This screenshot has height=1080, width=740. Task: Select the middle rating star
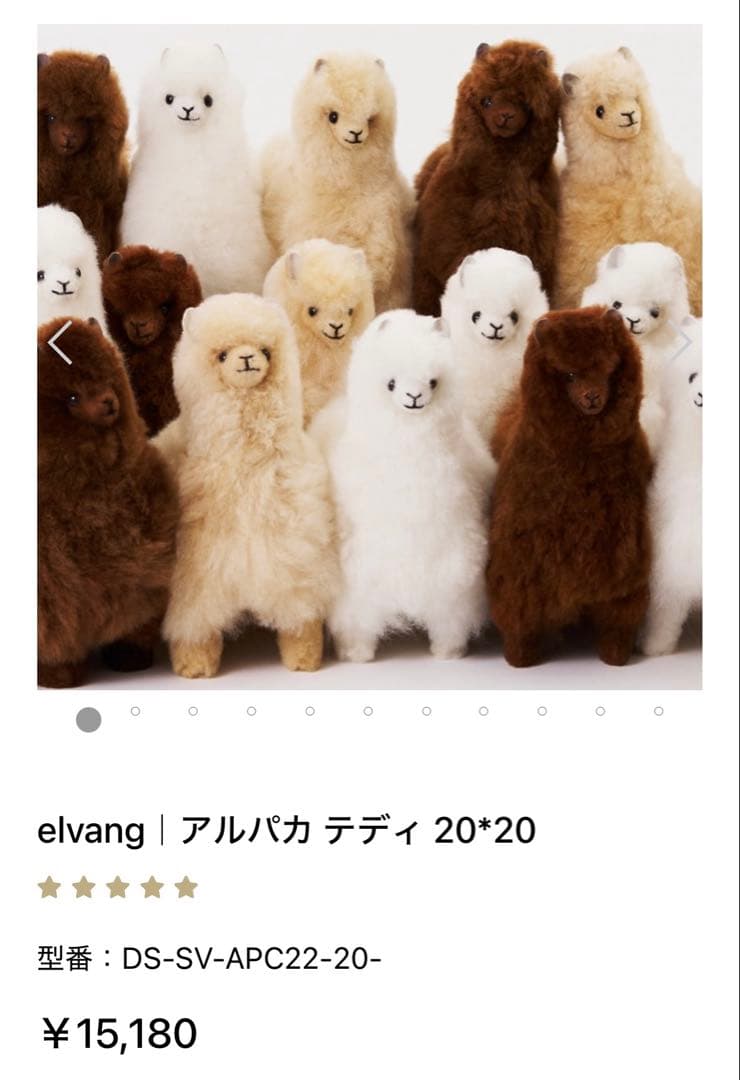117,886
